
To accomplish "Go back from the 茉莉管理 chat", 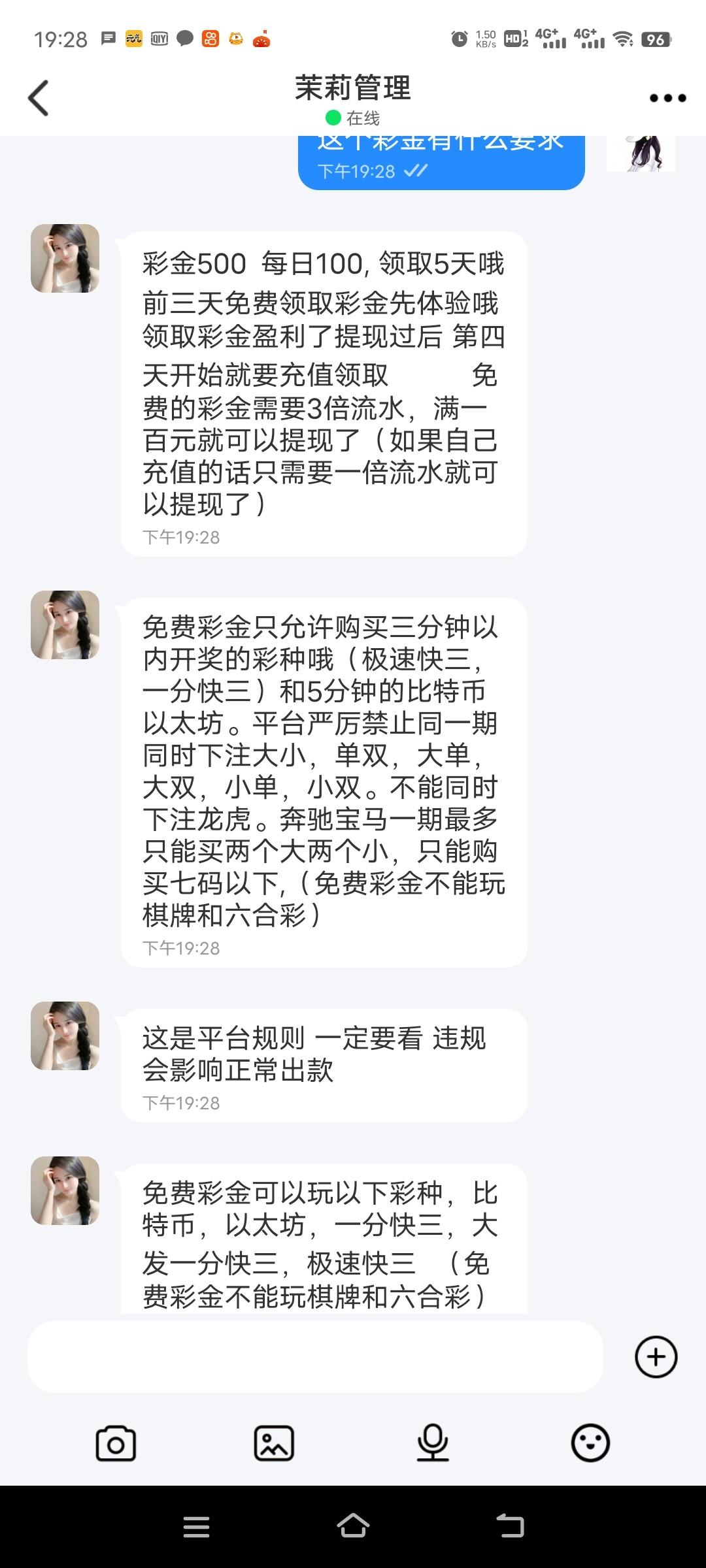I will coord(39,98).
